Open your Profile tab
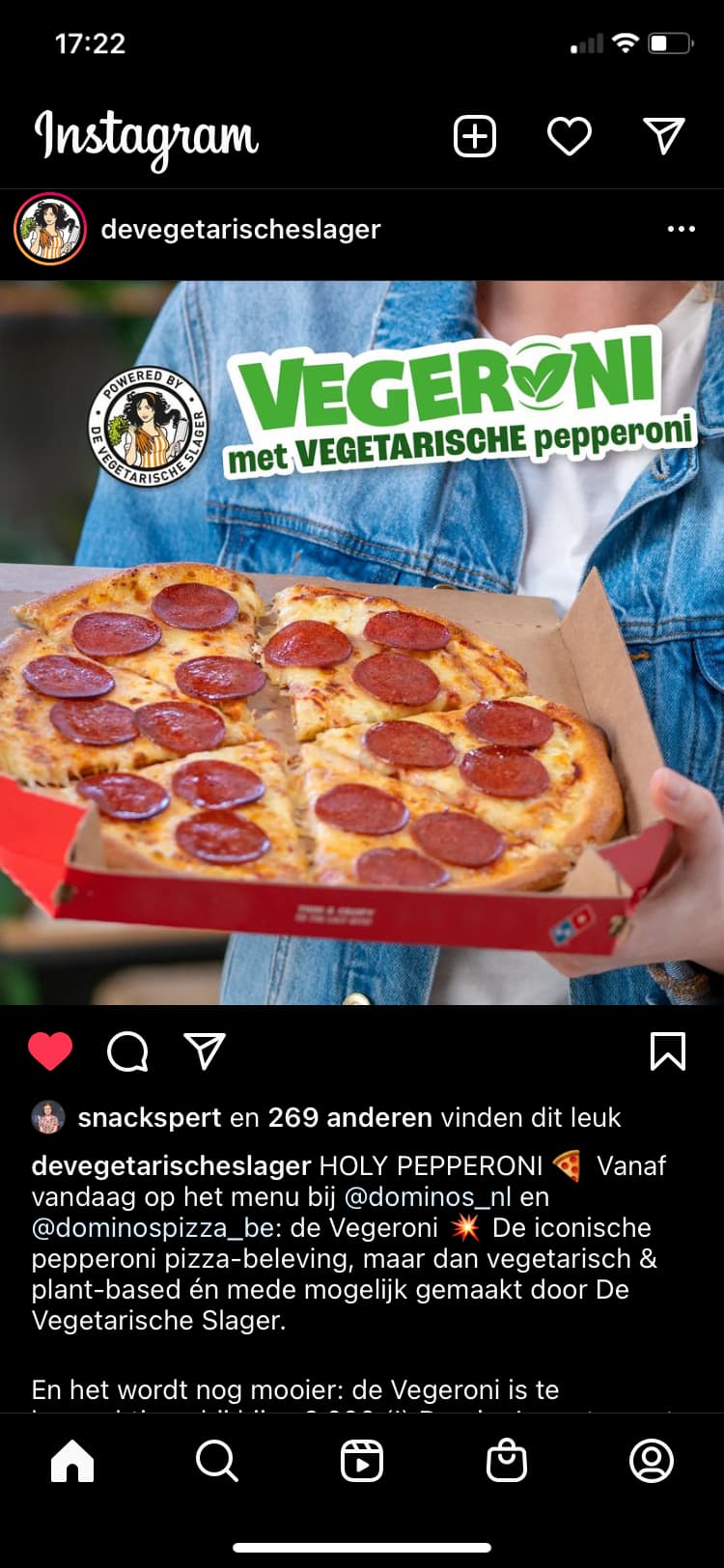Viewport: 724px width, 1568px height. click(x=652, y=1461)
